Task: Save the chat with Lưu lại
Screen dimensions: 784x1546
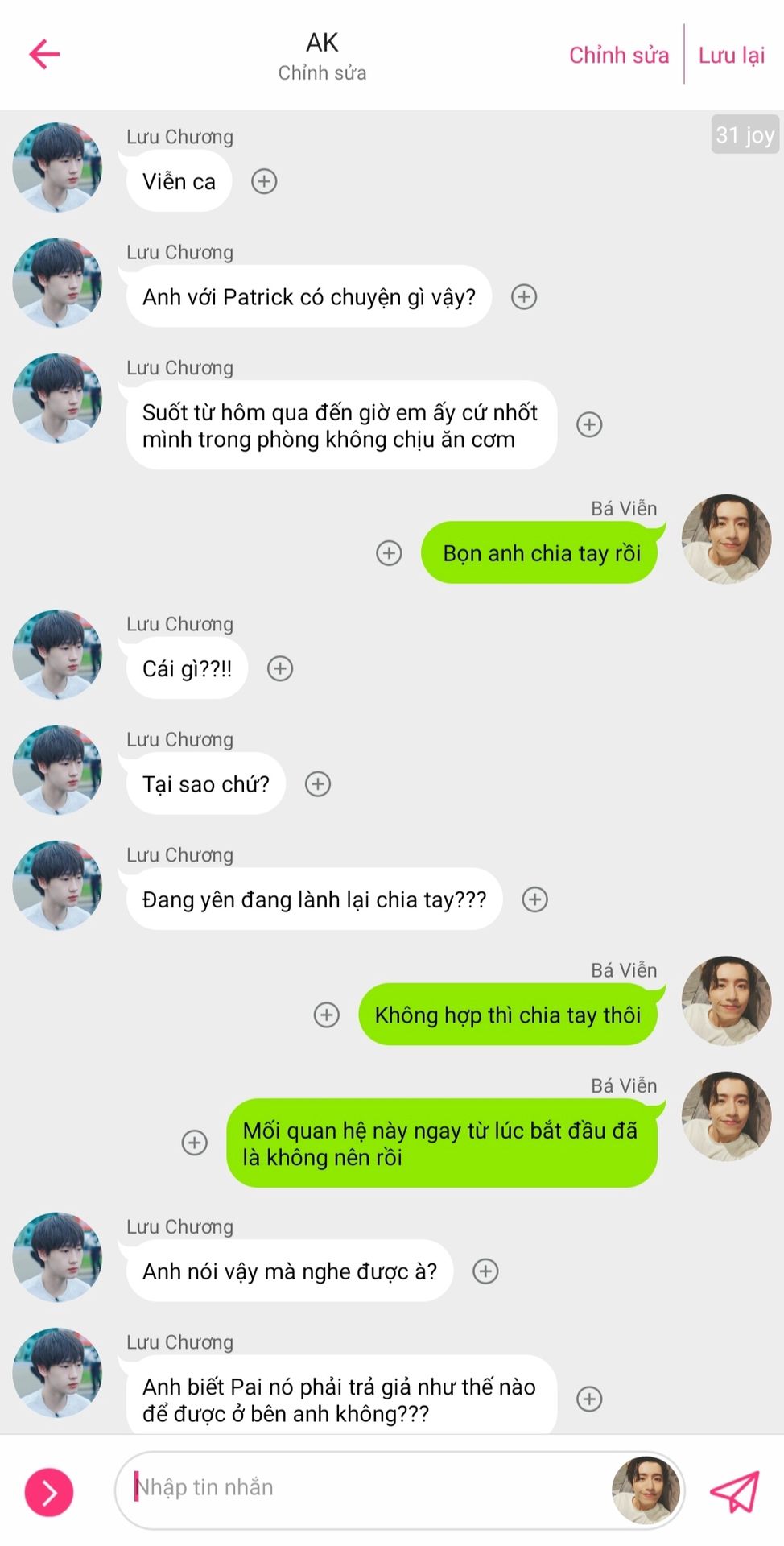Action: [731, 55]
